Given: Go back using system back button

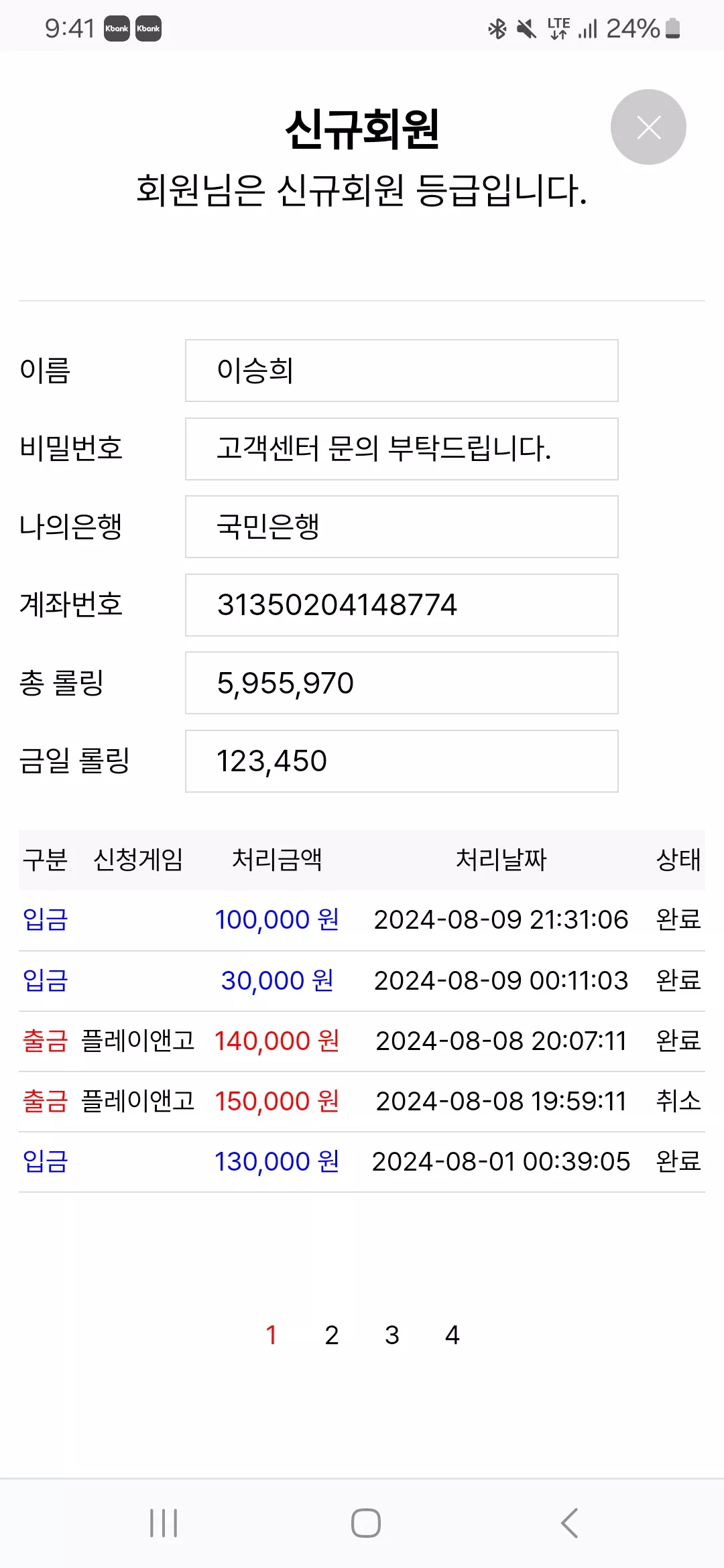Looking at the screenshot, I should [569, 1523].
